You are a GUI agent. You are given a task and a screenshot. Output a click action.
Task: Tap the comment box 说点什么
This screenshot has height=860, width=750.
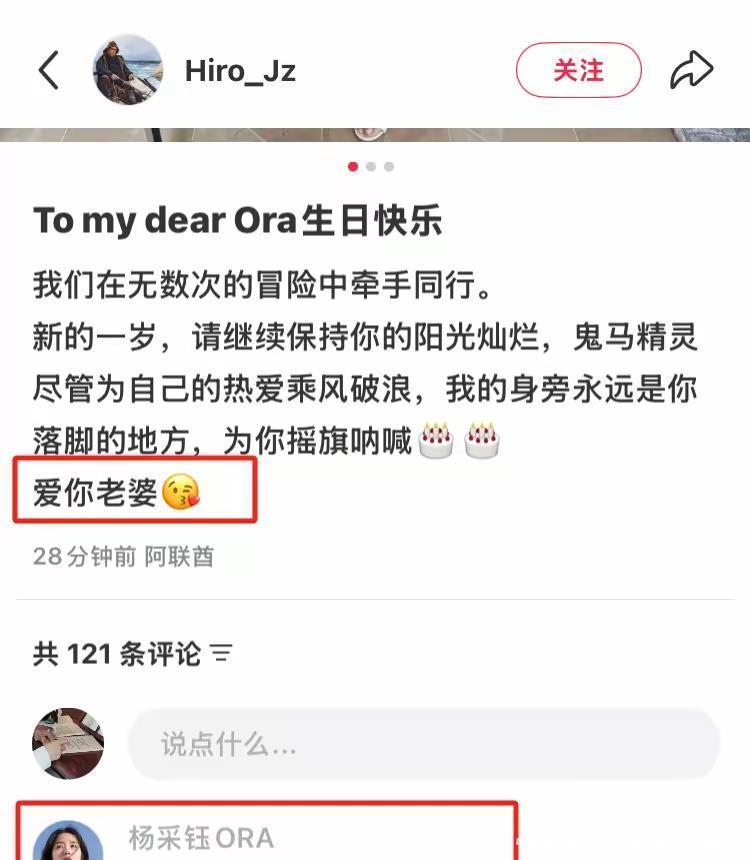tap(424, 745)
